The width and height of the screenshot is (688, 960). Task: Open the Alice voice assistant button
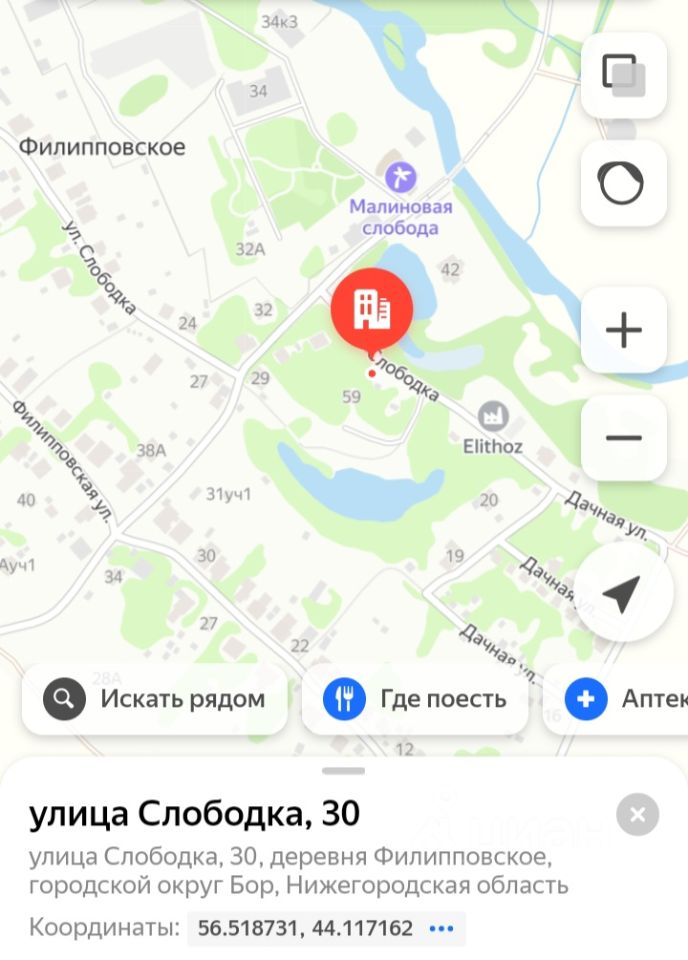click(x=624, y=183)
